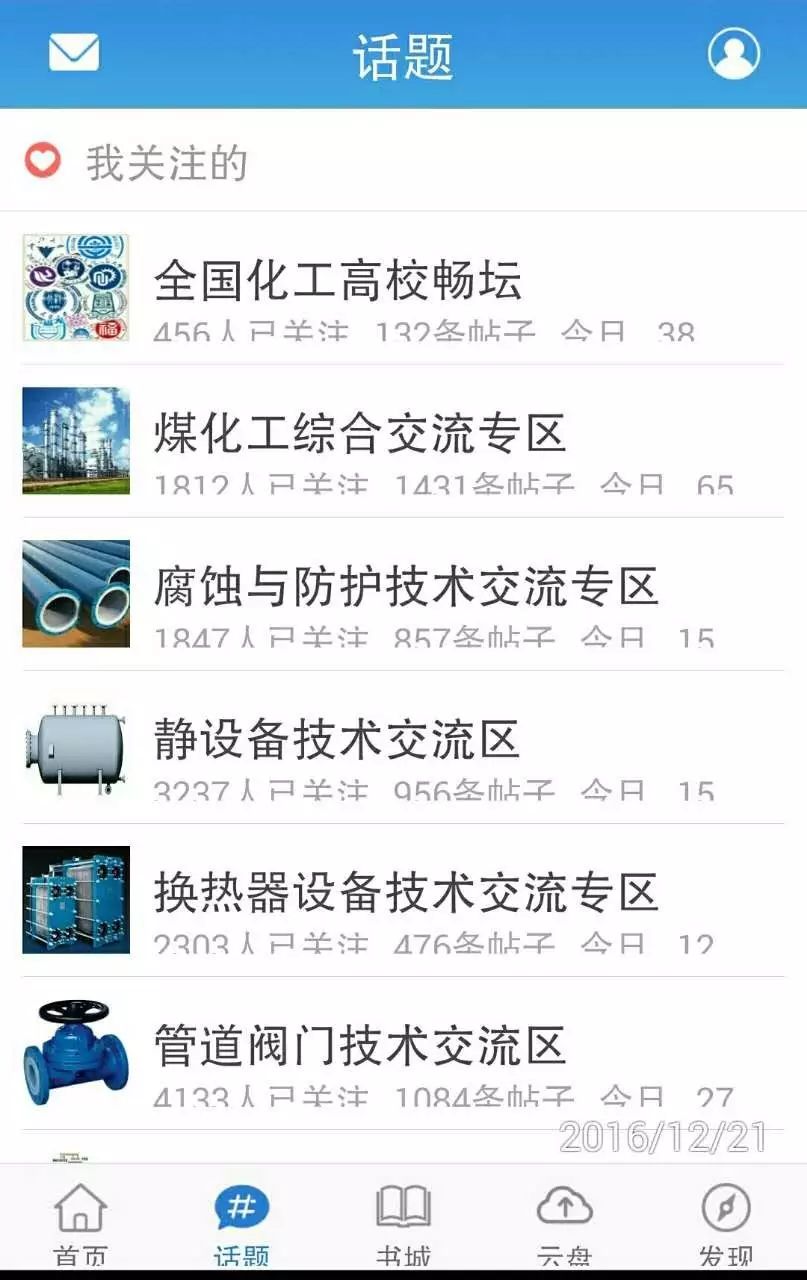Screen dimensions: 807x1280
Task: Open the 书城 book icon
Action: click(403, 1213)
